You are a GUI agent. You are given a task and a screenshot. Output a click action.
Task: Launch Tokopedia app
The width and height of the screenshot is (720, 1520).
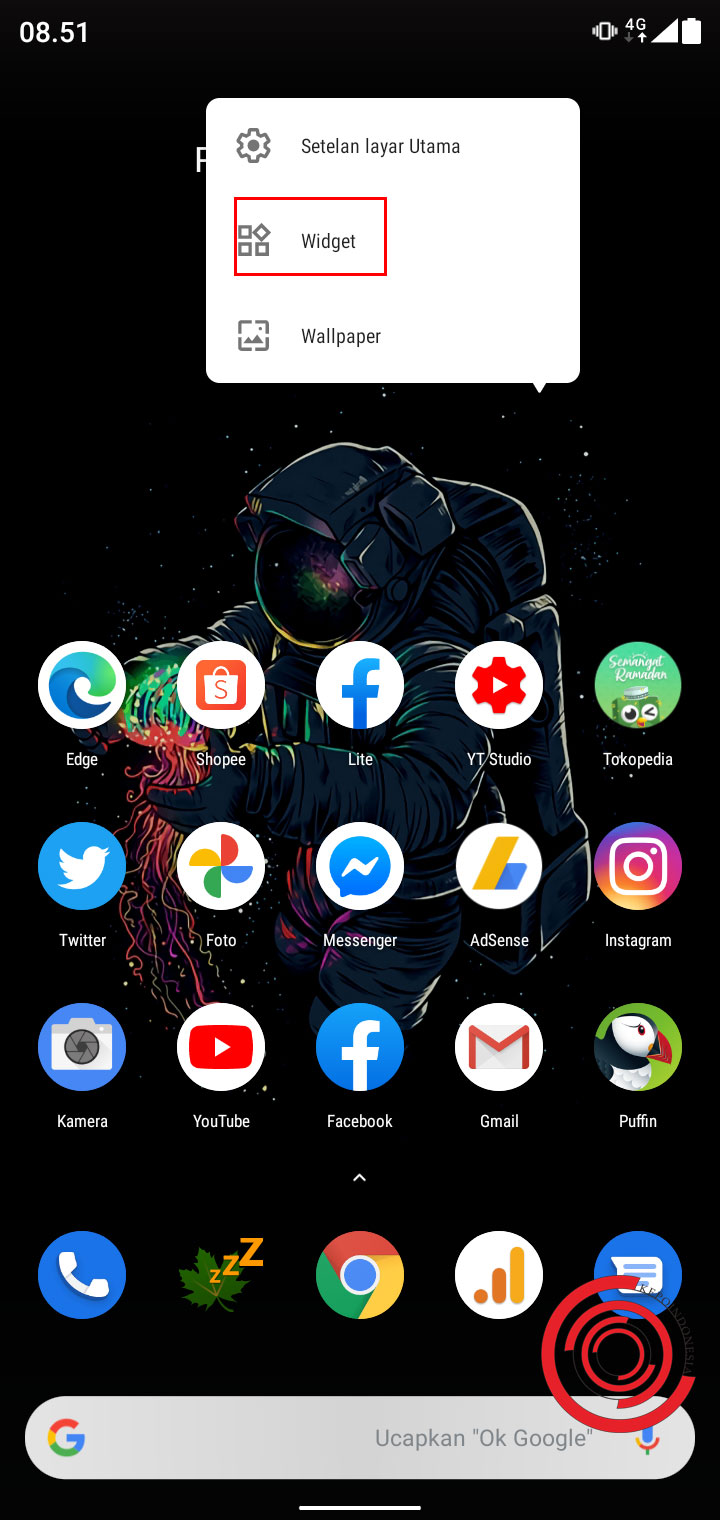click(x=638, y=686)
